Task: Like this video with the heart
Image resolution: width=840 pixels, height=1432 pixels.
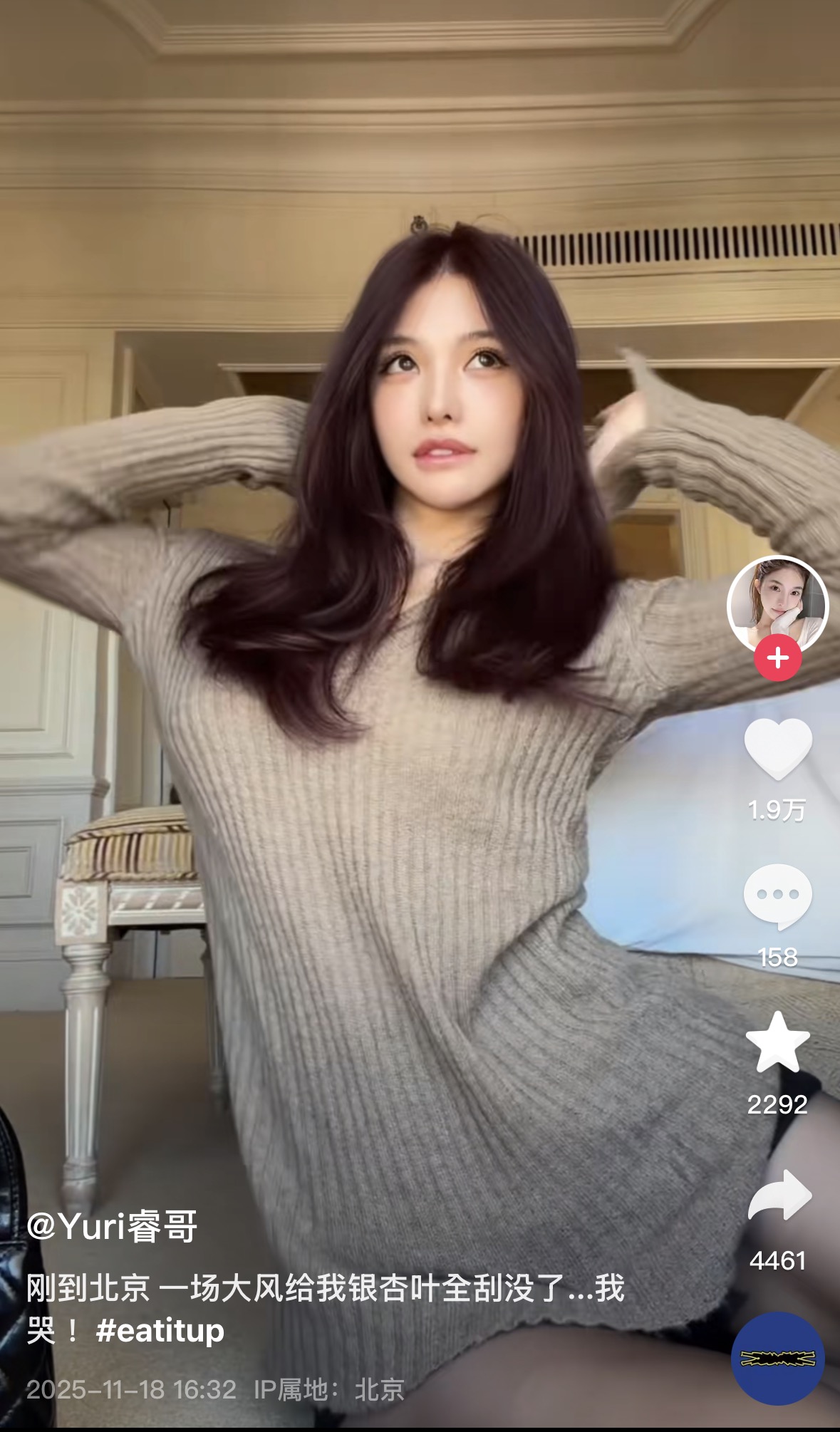Action: pyautogui.click(x=778, y=749)
